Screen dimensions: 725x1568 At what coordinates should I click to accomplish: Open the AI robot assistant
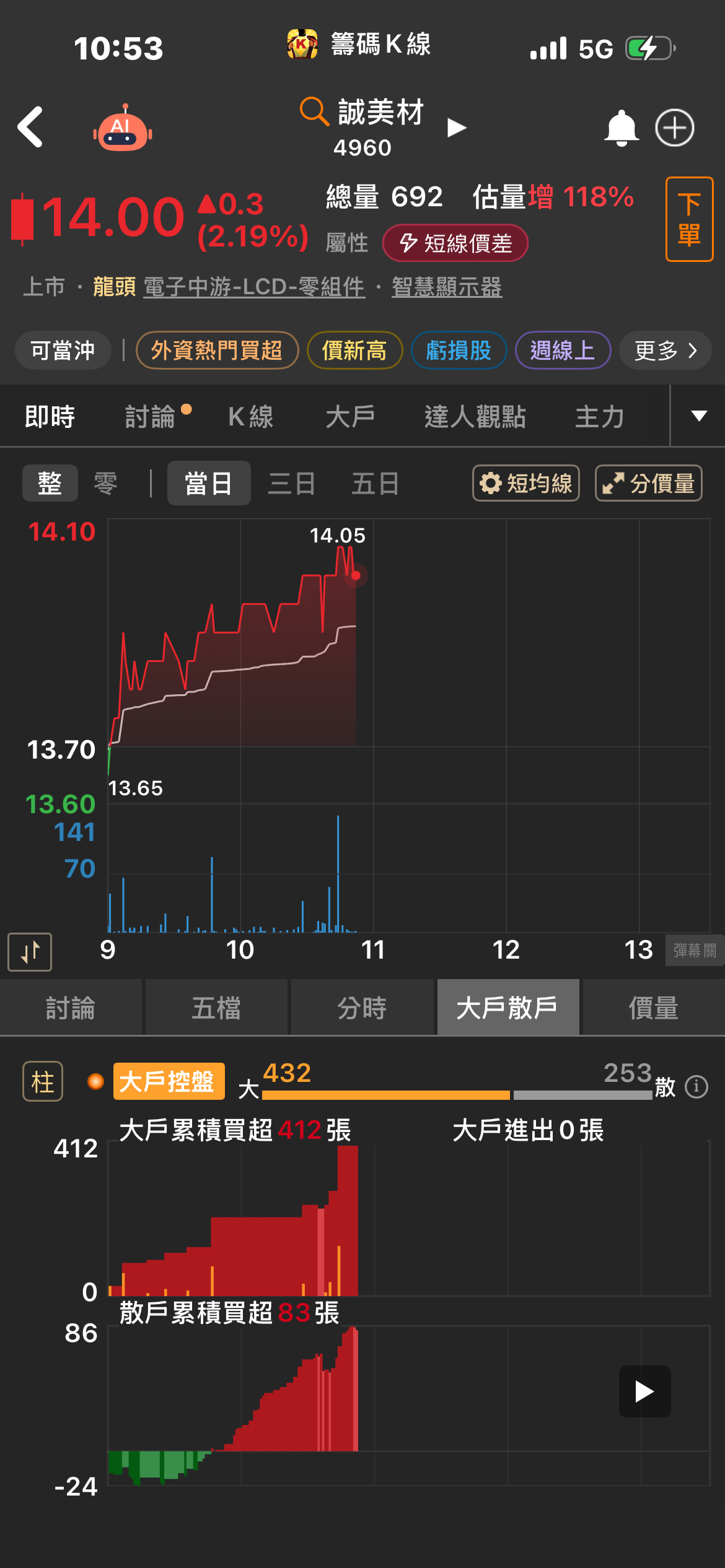click(x=123, y=128)
